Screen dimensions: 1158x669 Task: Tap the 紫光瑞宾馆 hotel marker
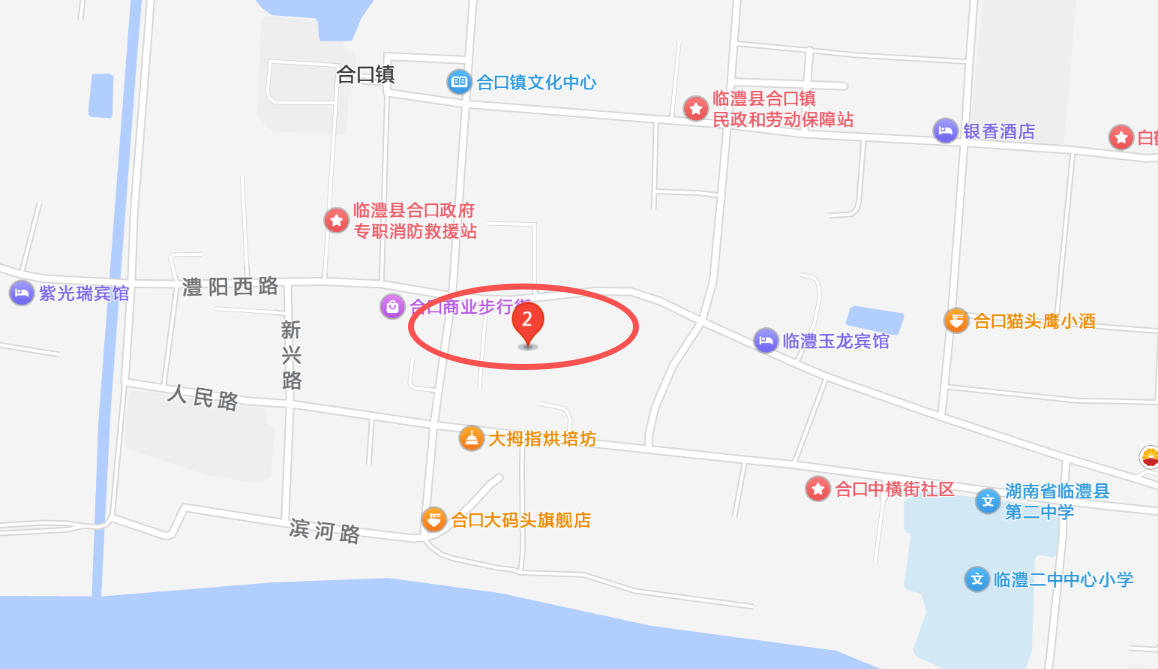pos(21,293)
